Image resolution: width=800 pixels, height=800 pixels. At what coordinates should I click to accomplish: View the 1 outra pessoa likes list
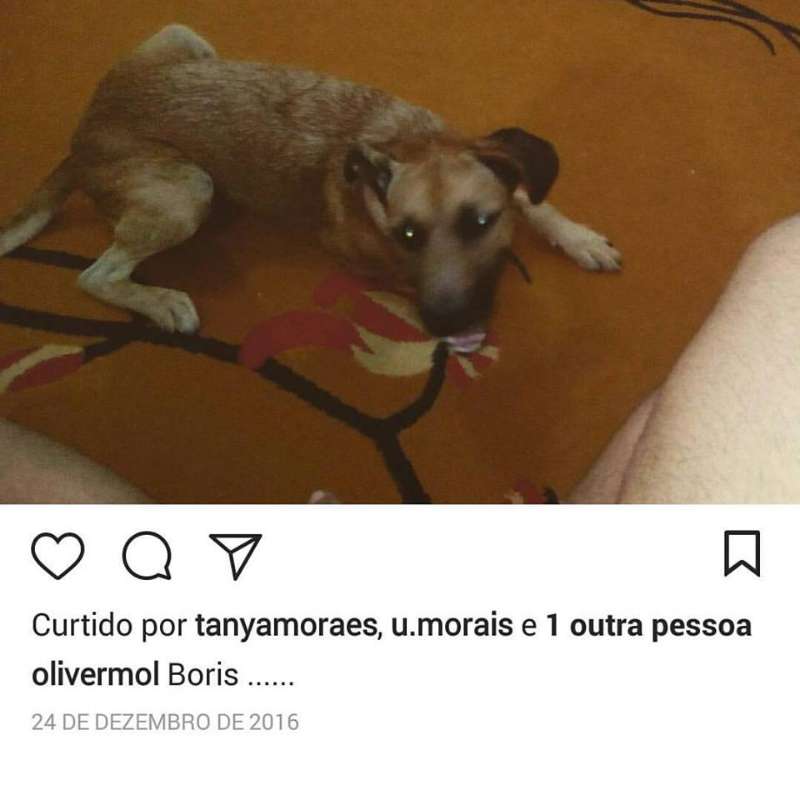(x=648, y=627)
